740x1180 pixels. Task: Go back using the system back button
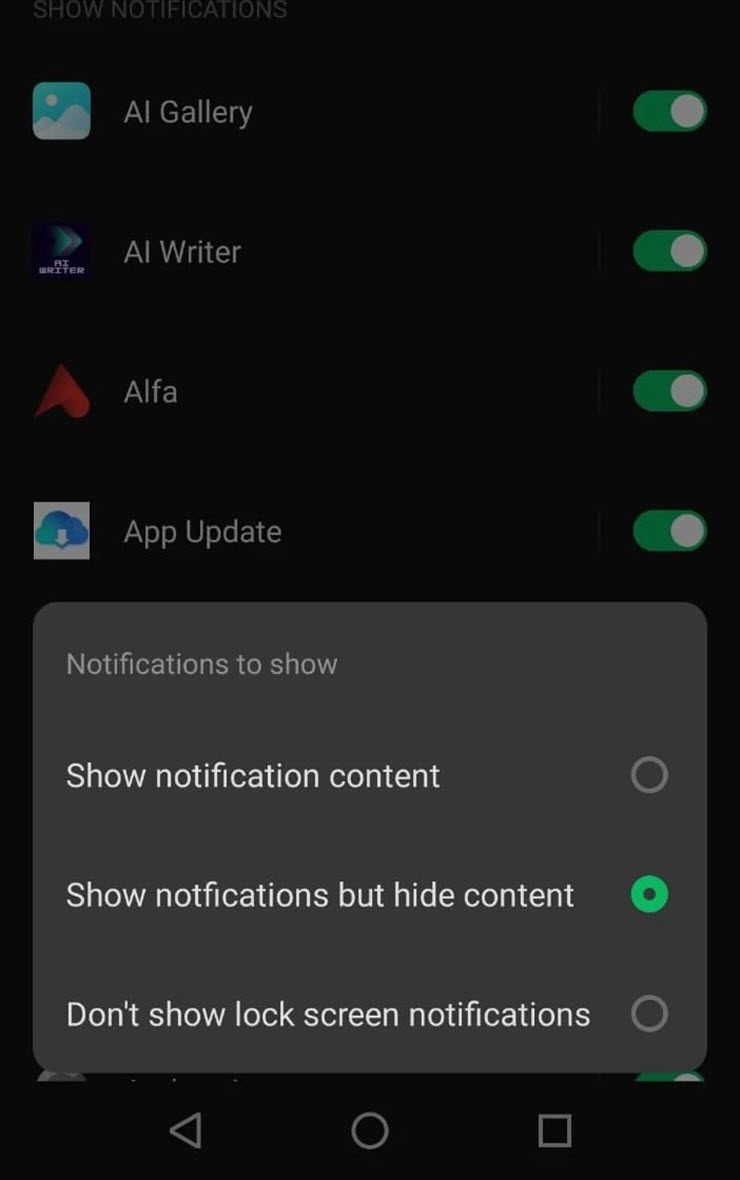[x=186, y=1131]
